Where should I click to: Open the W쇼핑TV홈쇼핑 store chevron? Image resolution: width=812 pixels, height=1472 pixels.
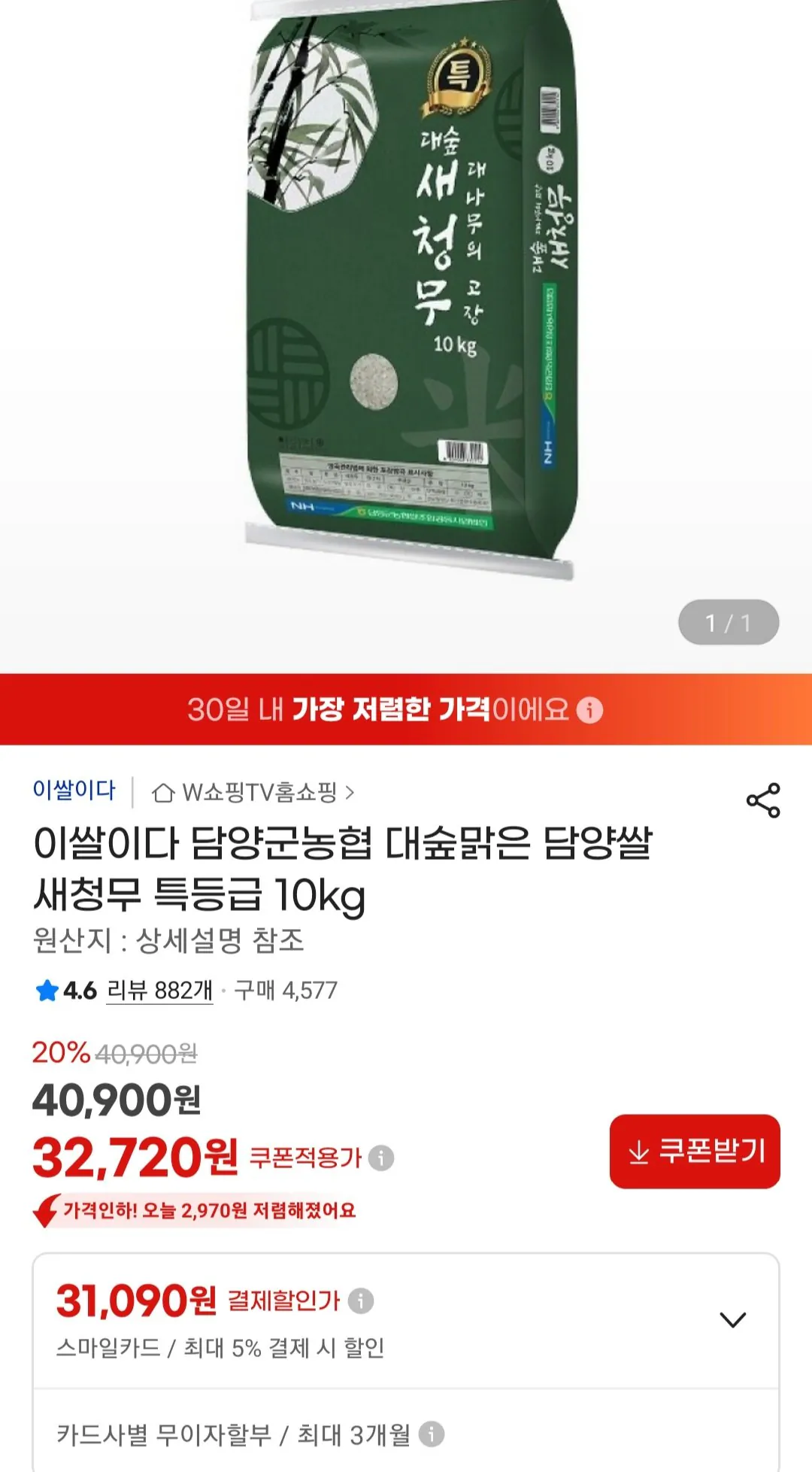[350, 791]
